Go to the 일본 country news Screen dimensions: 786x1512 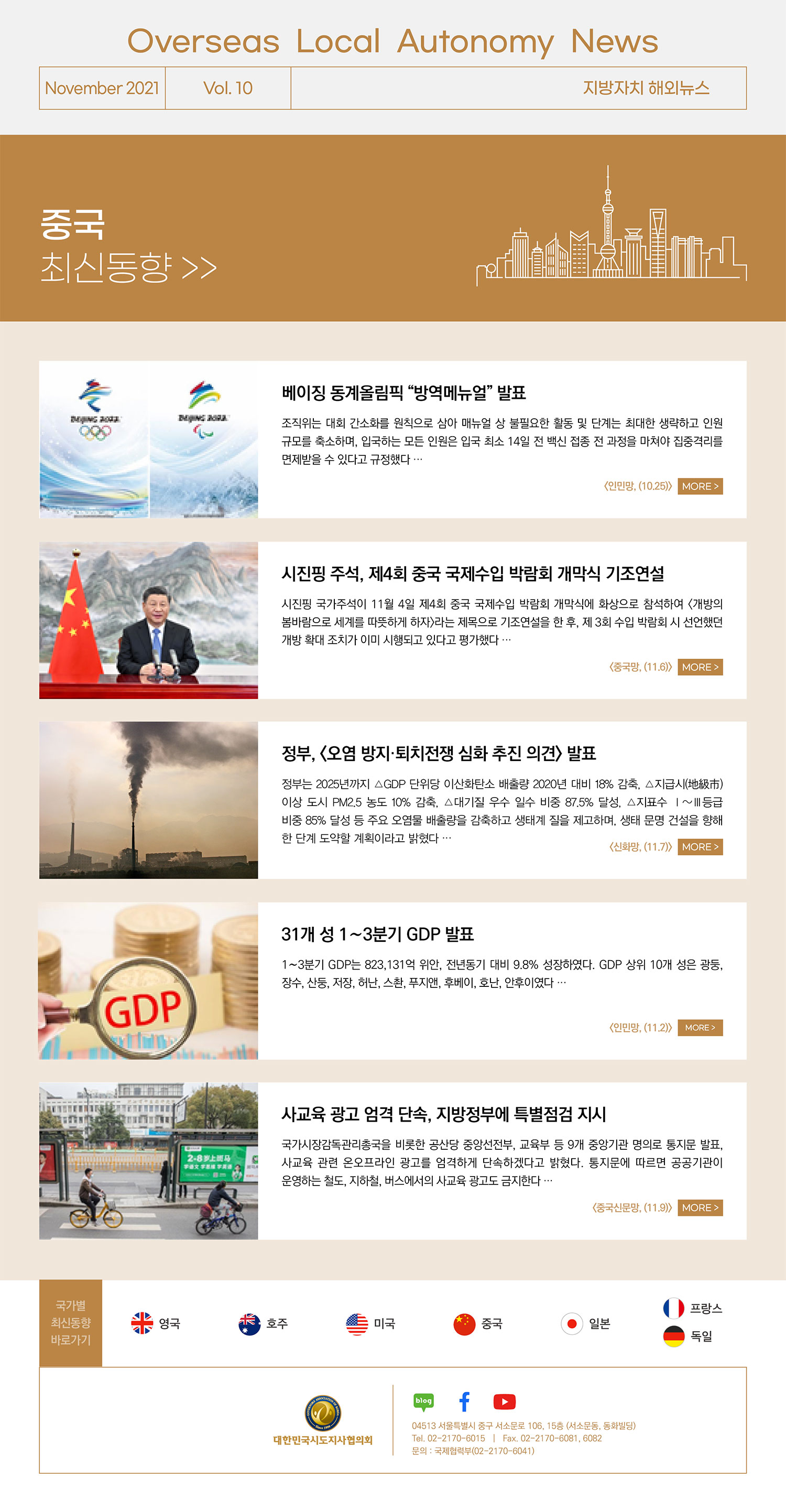pyautogui.click(x=585, y=1323)
